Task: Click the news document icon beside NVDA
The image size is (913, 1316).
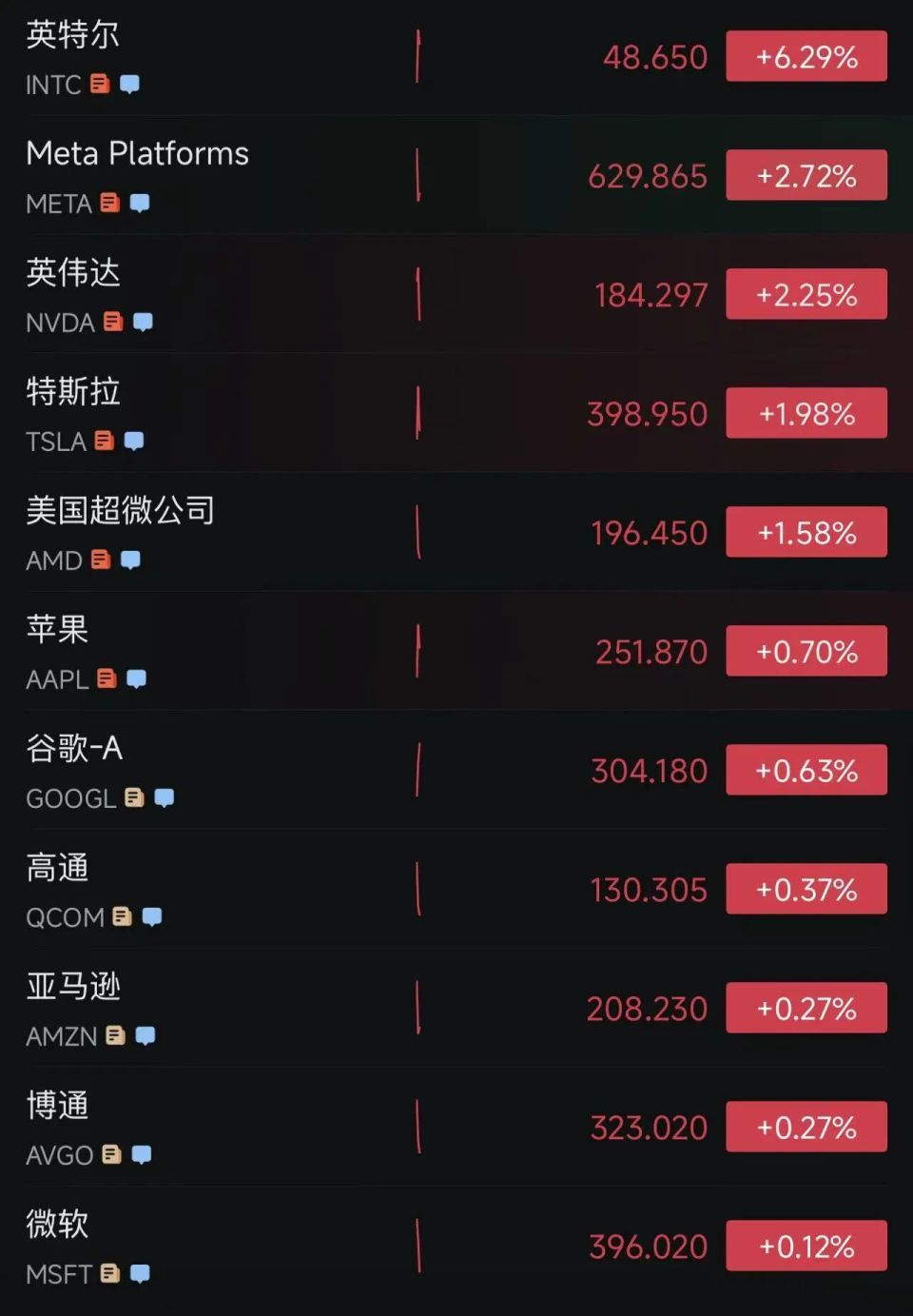Action: tap(112, 323)
